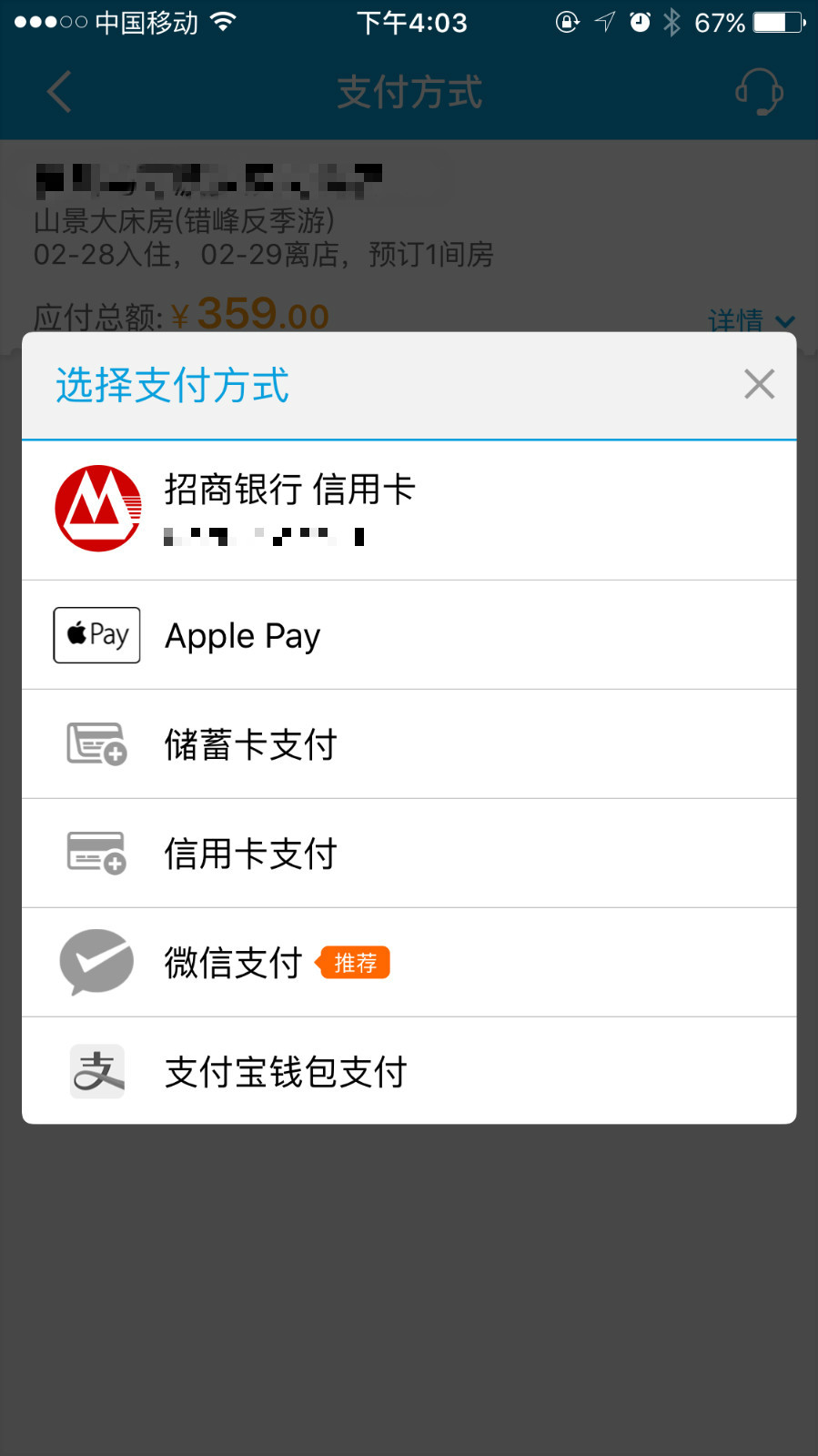The image size is (818, 1456).
Task: Select the 招商银行 bank logo icon
Action: click(97, 507)
